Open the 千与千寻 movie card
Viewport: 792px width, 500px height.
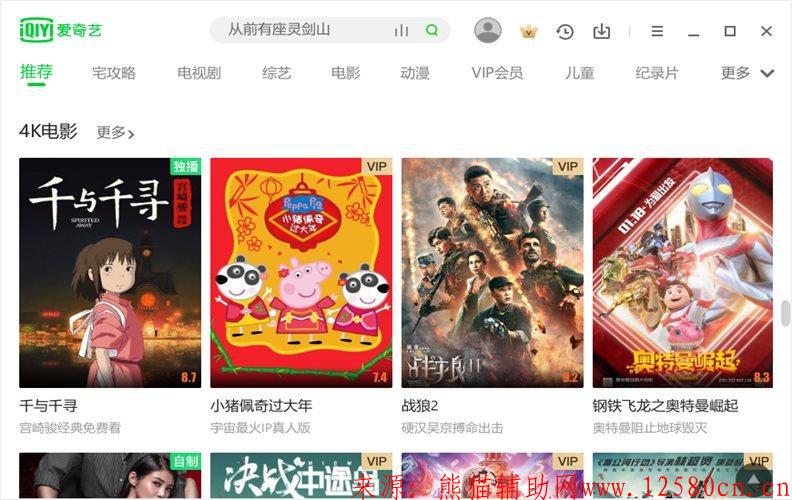pyautogui.click(x=110, y=272)
